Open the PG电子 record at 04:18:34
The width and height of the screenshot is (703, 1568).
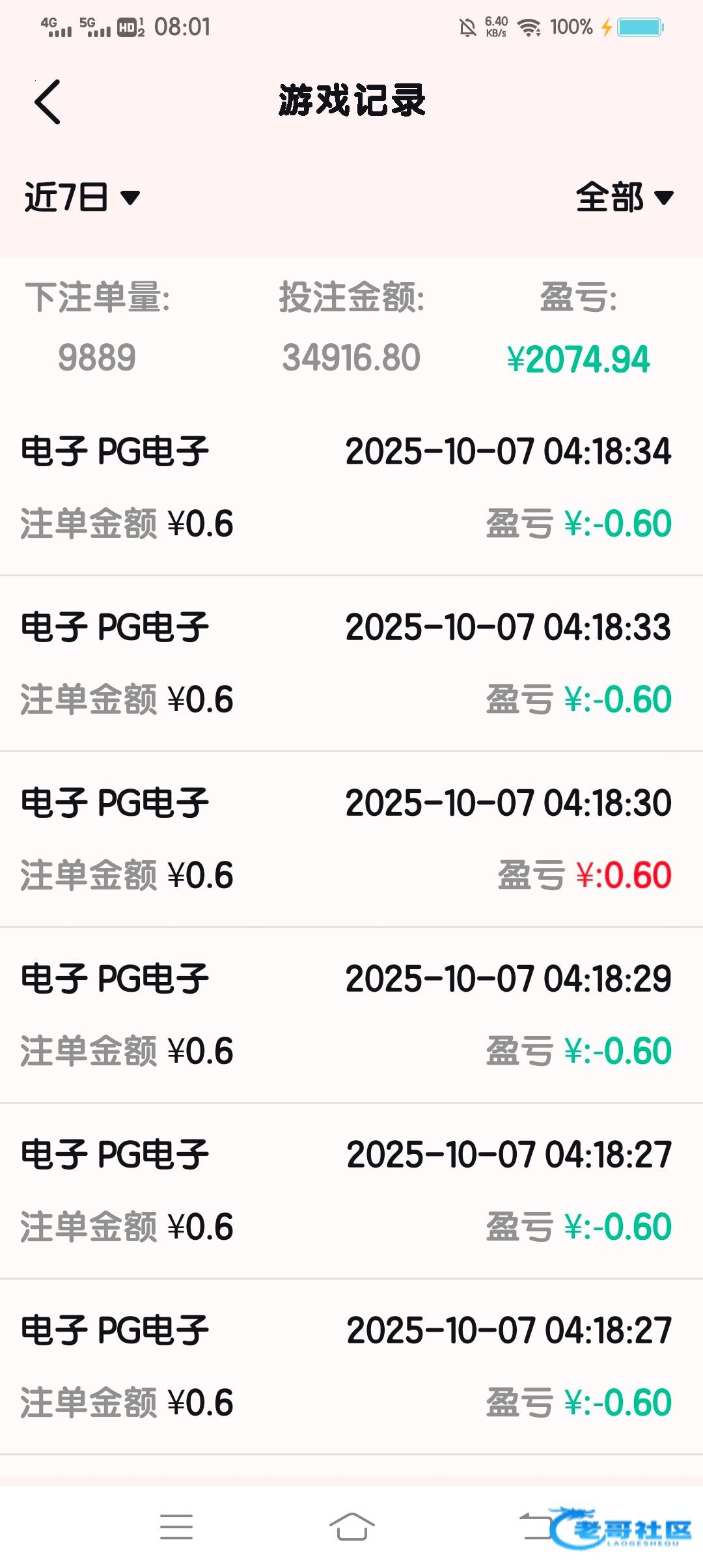coord(351,487)
